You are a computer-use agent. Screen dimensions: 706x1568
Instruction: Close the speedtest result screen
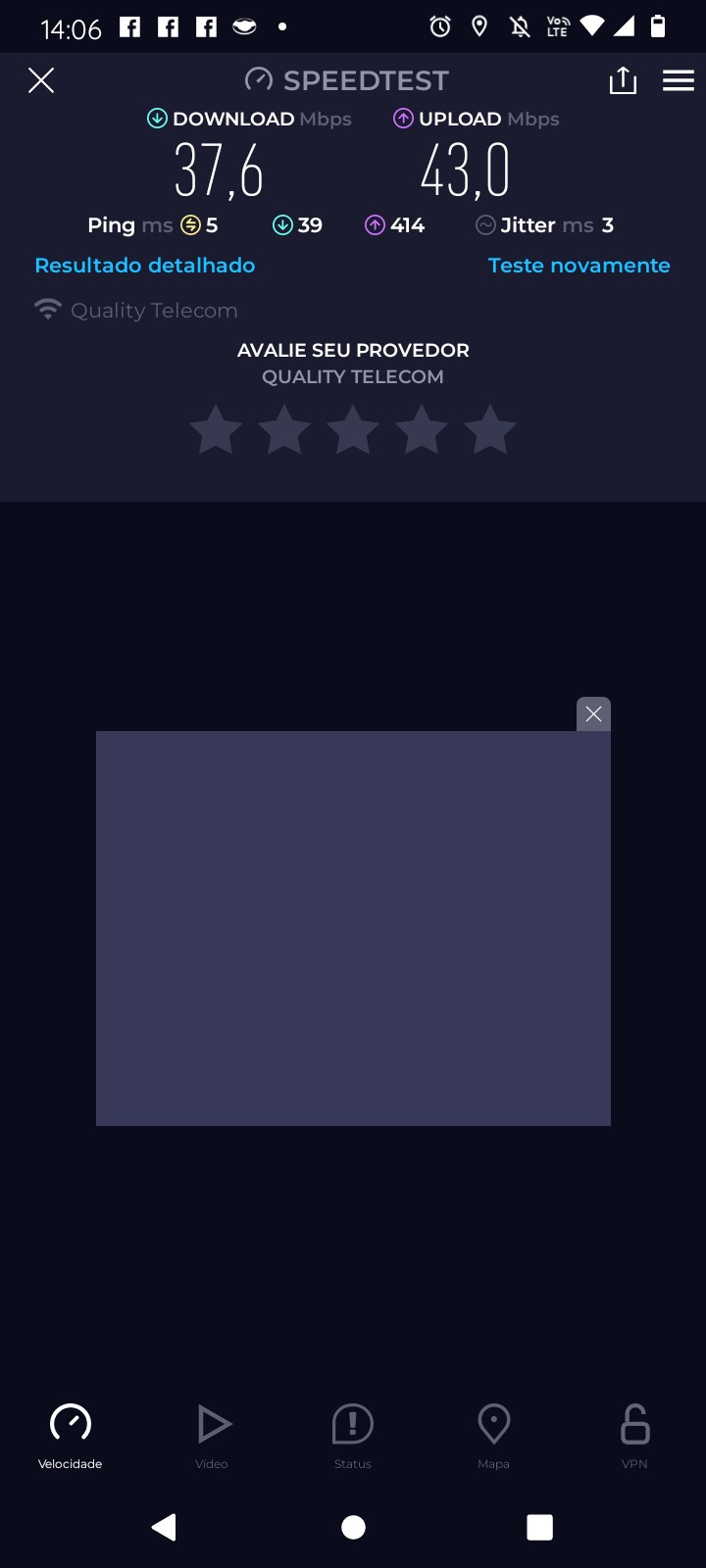click(x=41, y=80)
